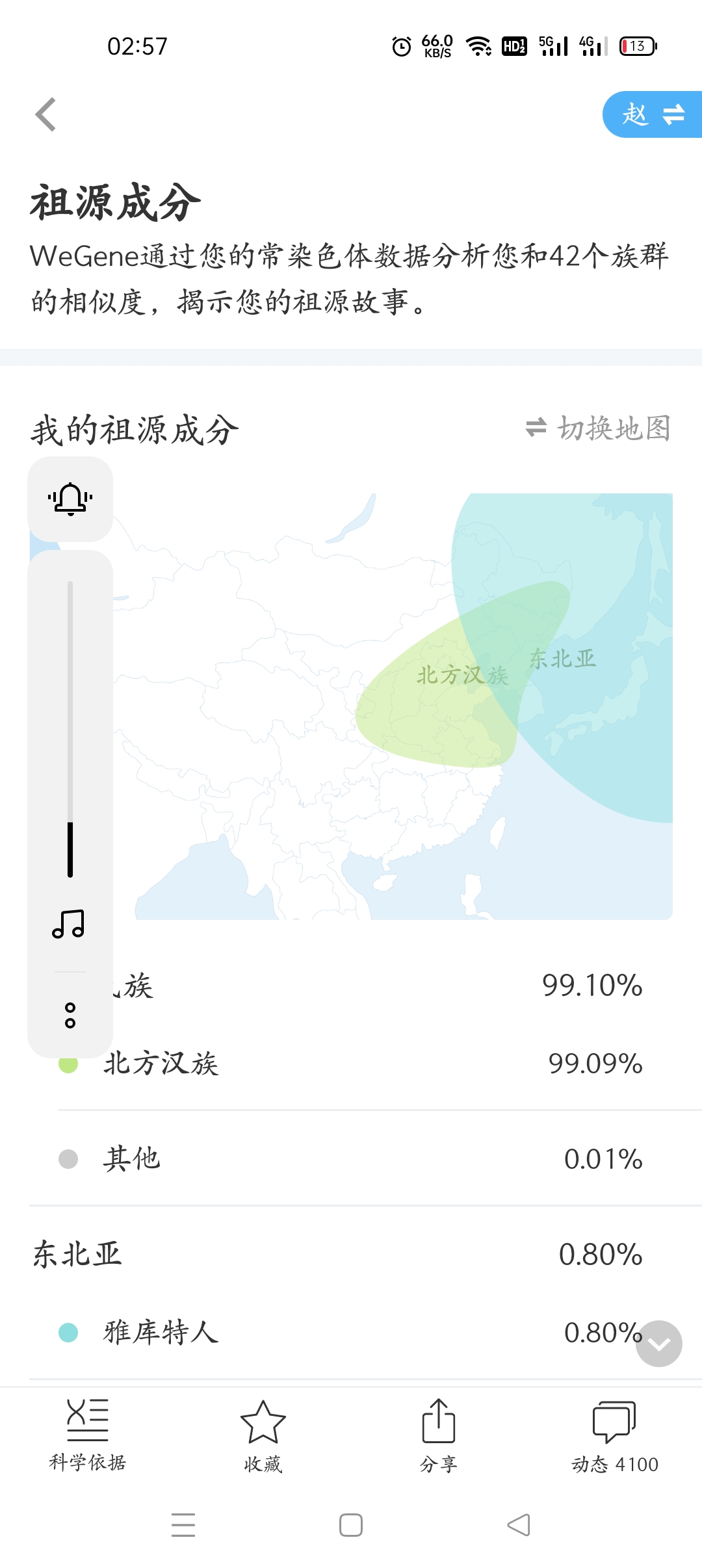Toggle ringer mode bell in volume panel
This screenshot has width=702, height=1568.
point(70,499)
